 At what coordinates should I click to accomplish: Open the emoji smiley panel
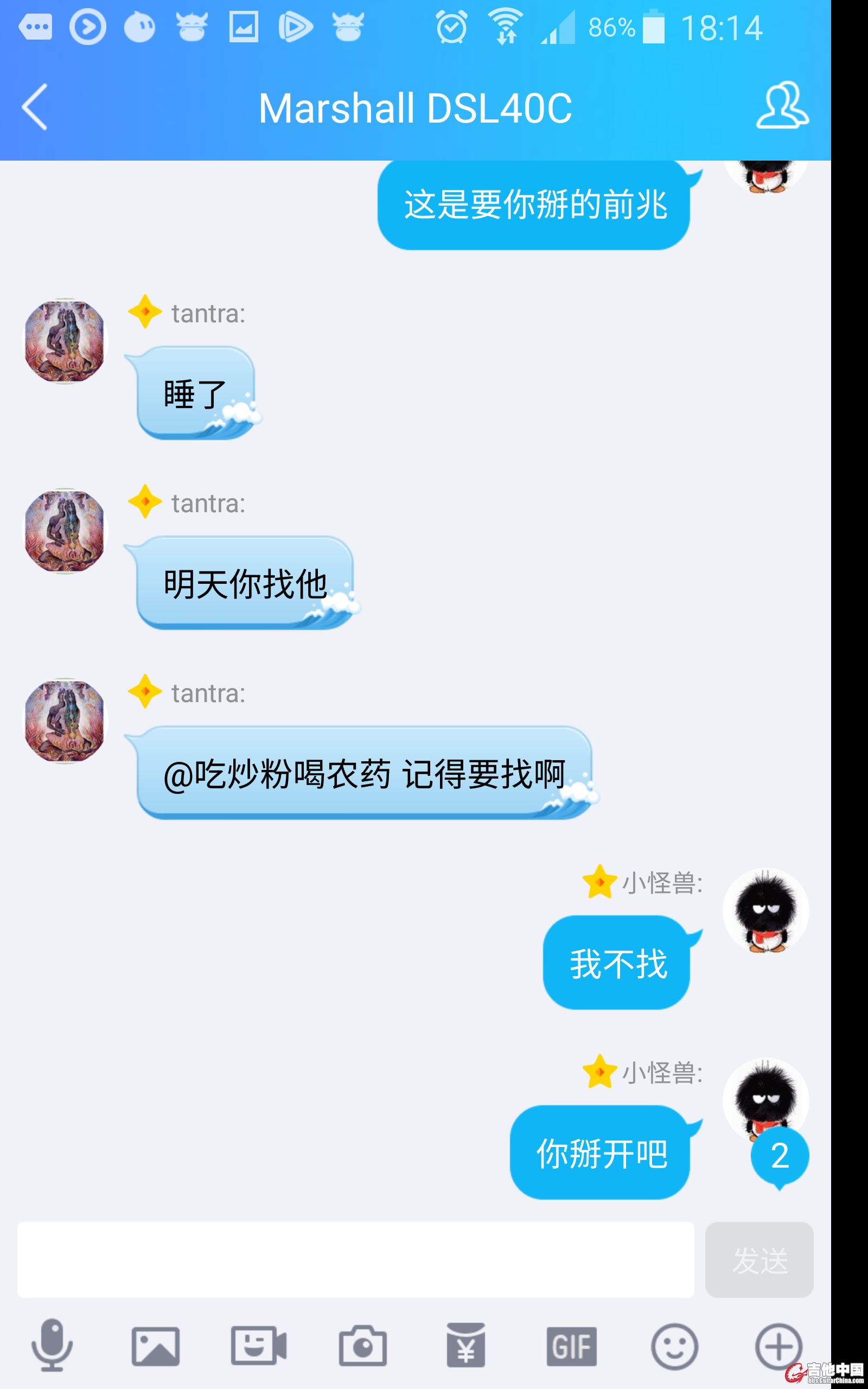click(674, 1346)
